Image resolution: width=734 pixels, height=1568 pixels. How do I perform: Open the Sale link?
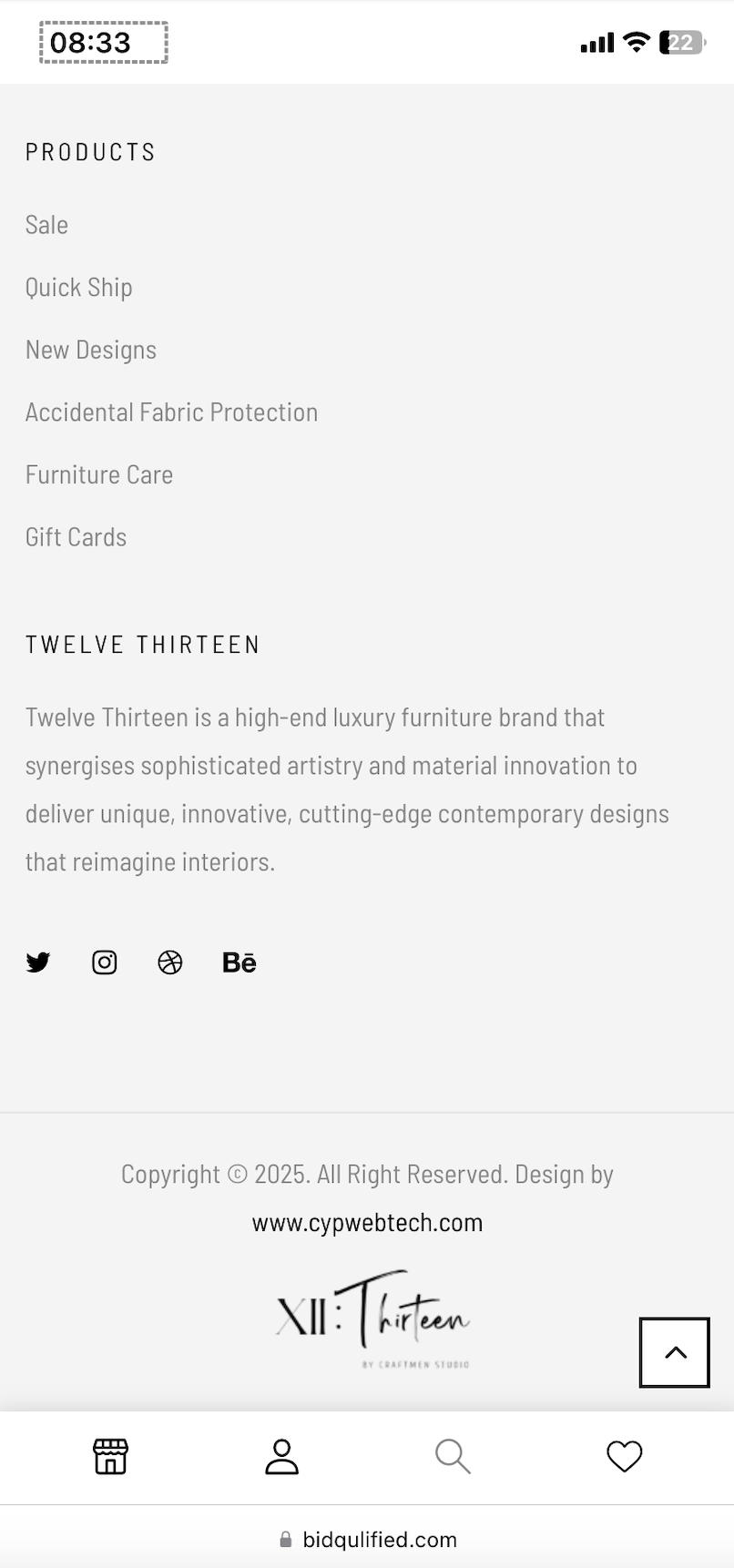[46, 225]
